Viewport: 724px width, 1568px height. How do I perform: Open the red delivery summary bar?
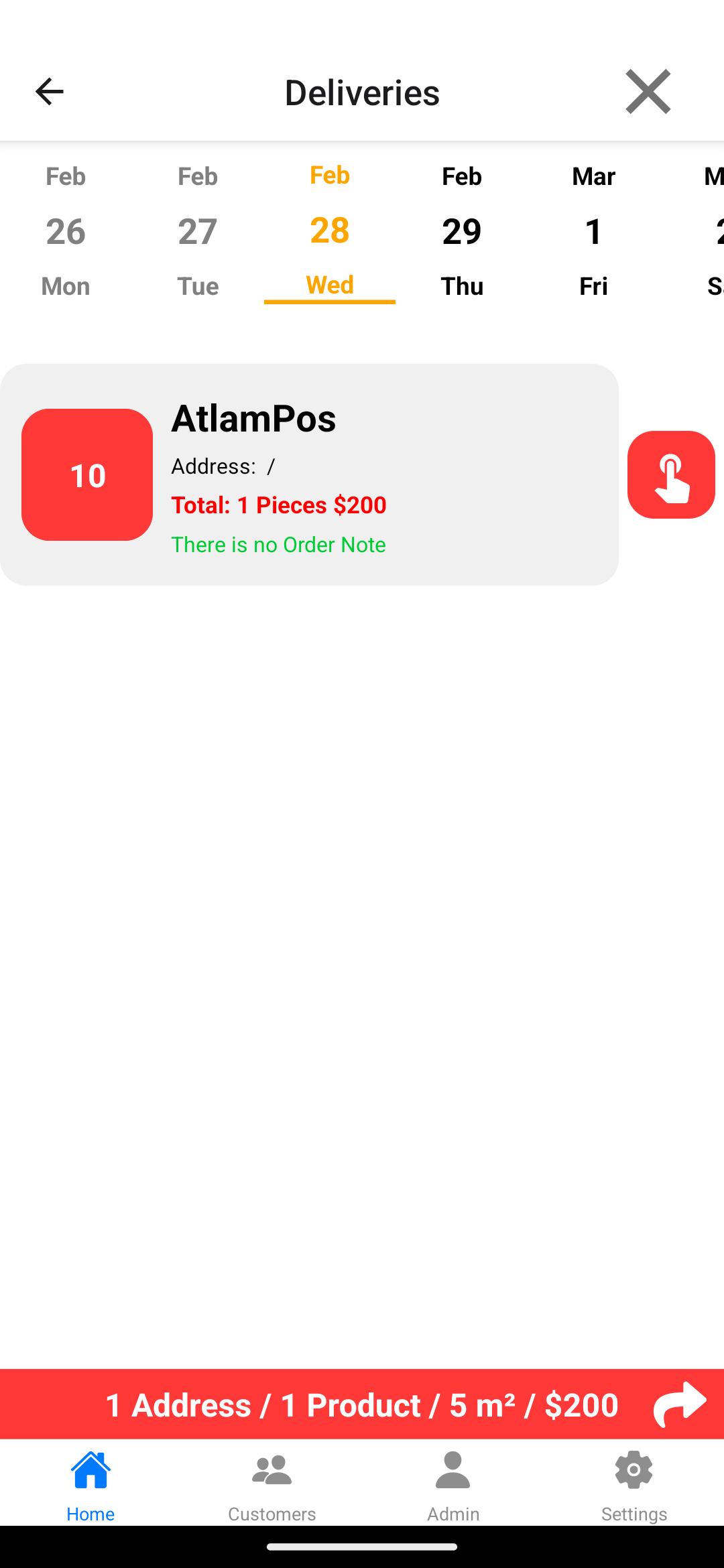click(362, 1404)
